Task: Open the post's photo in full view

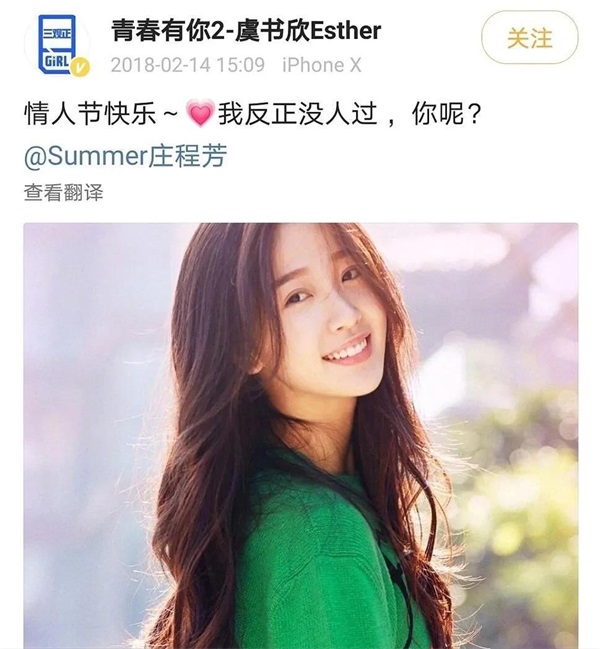Action: coord(300,435)
